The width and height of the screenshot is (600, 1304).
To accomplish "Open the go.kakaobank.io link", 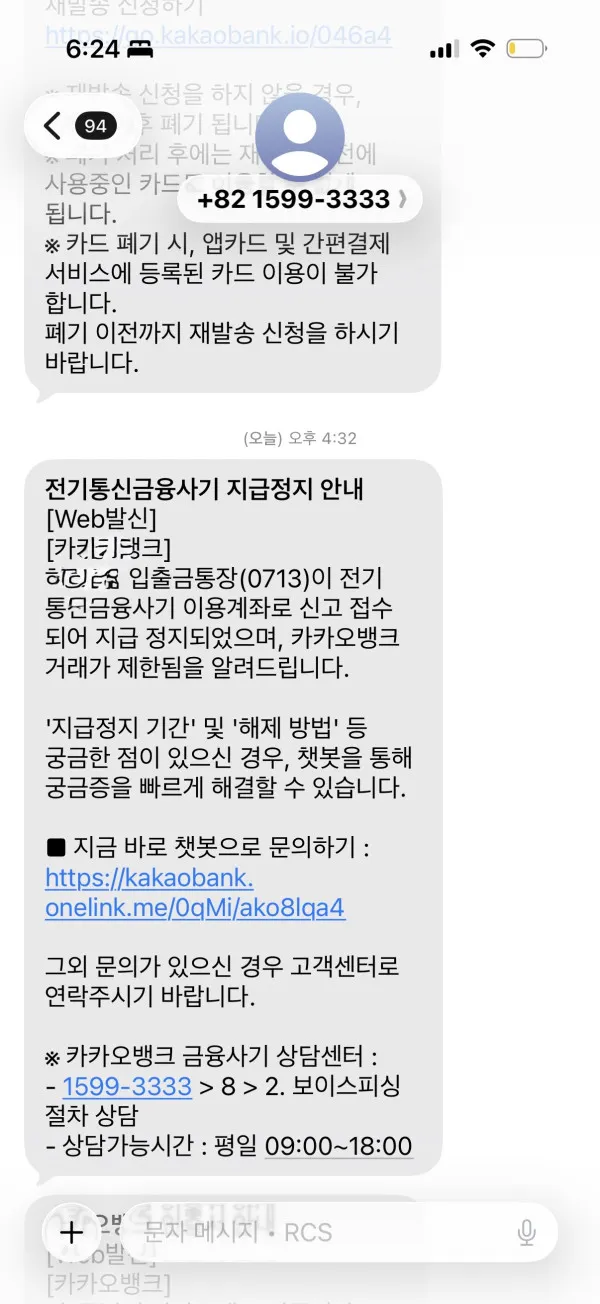I will 217,36.
